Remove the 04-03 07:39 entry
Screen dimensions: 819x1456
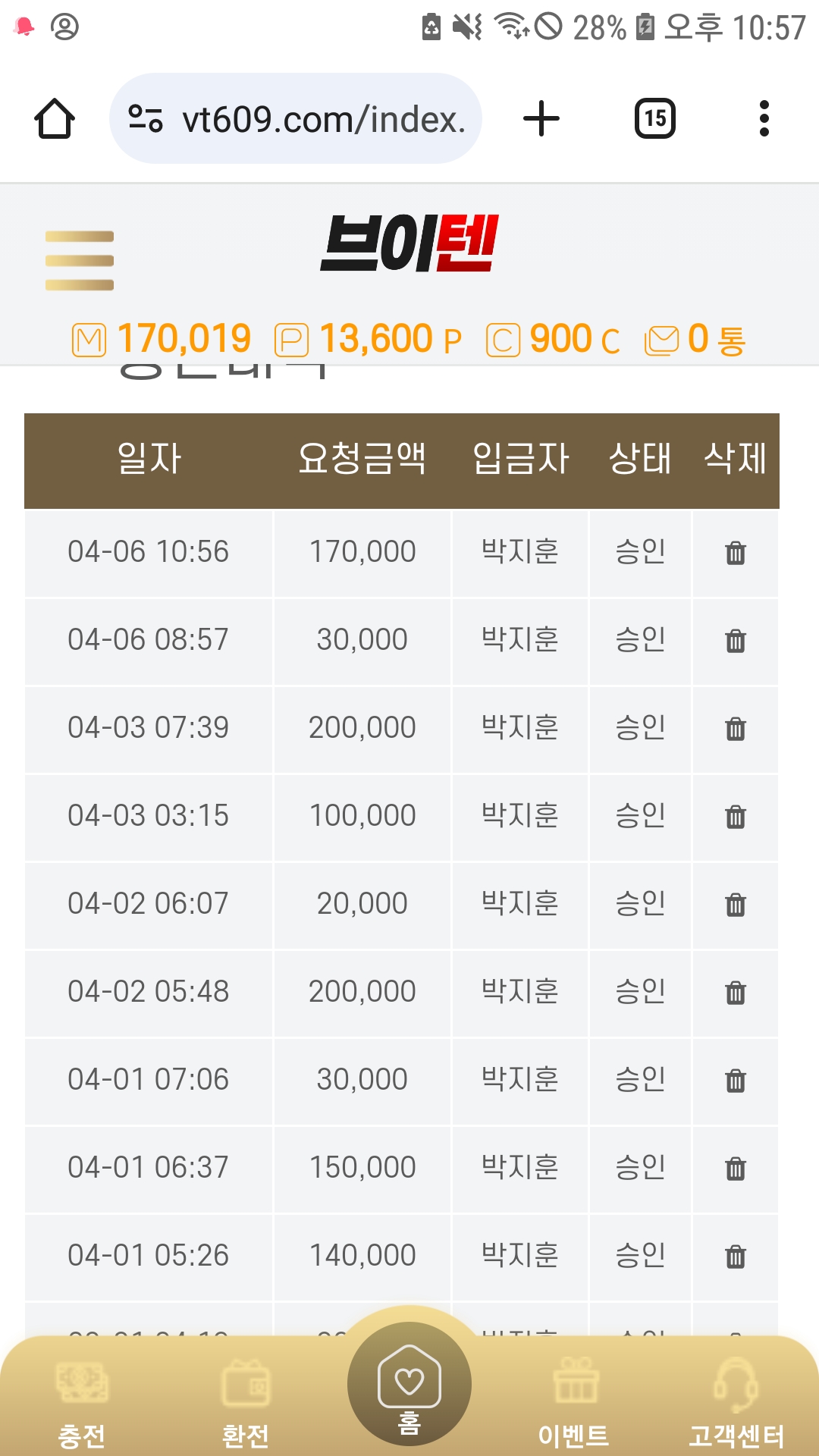(735, 729)
